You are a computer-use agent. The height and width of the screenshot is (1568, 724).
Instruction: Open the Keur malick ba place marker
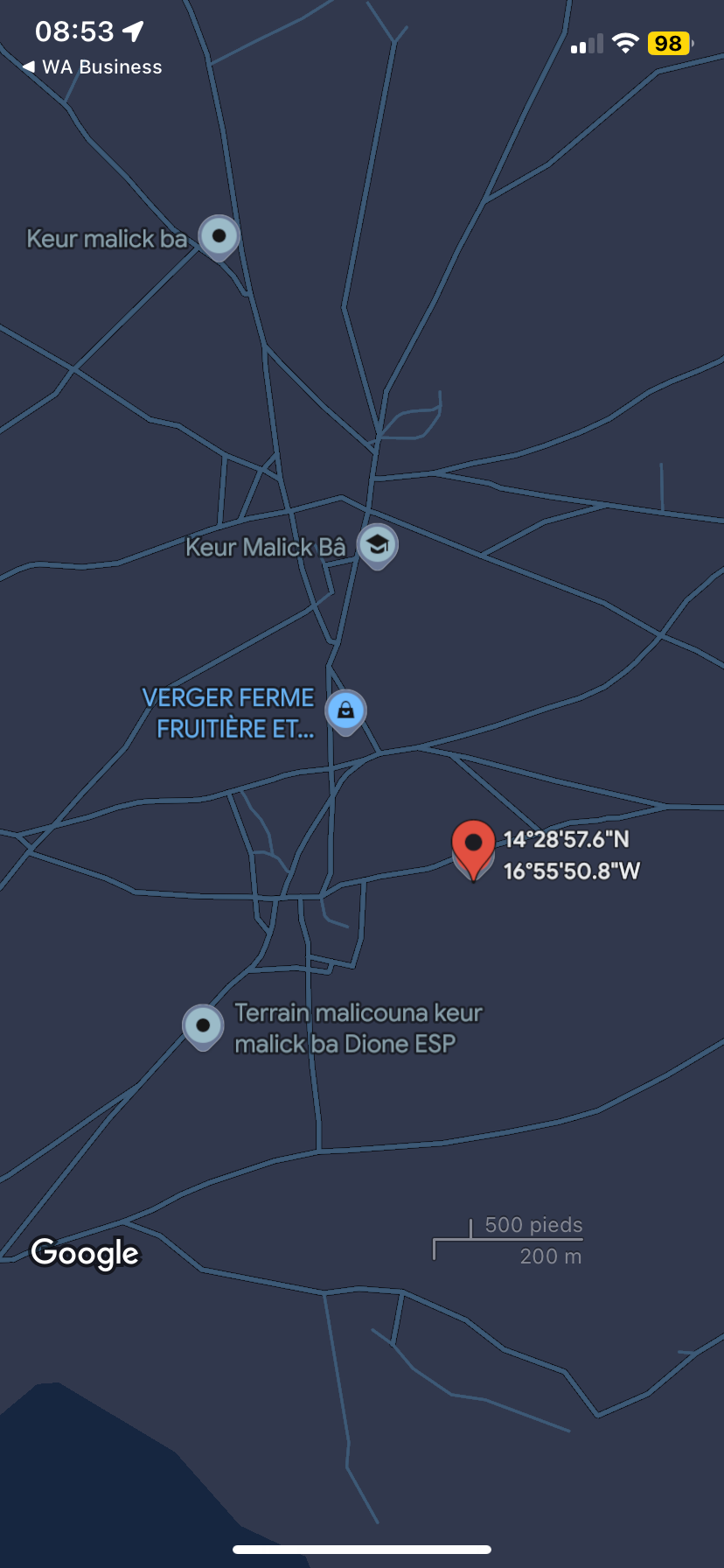point(219,237)
